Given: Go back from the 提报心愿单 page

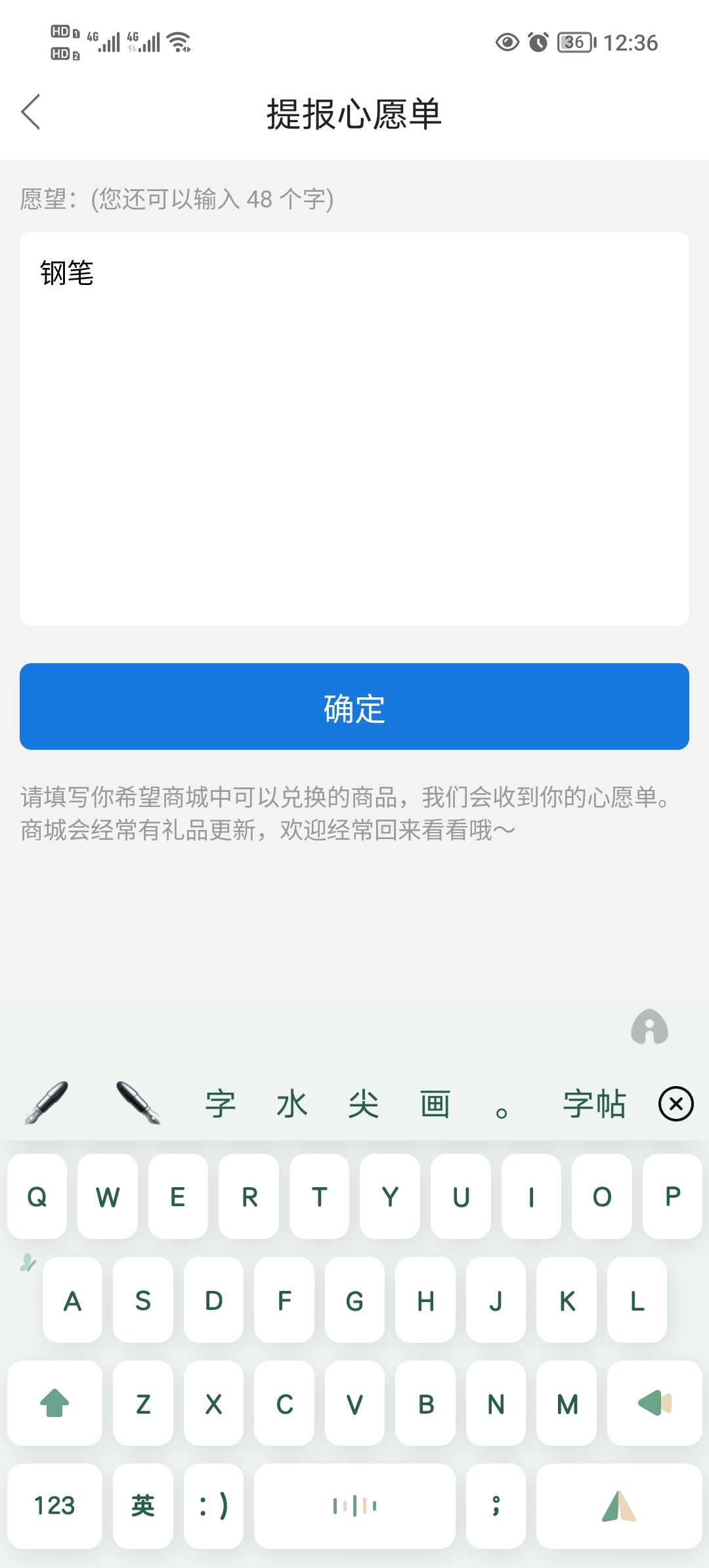Looking at the screenshot, I should (x=31, y=112).
